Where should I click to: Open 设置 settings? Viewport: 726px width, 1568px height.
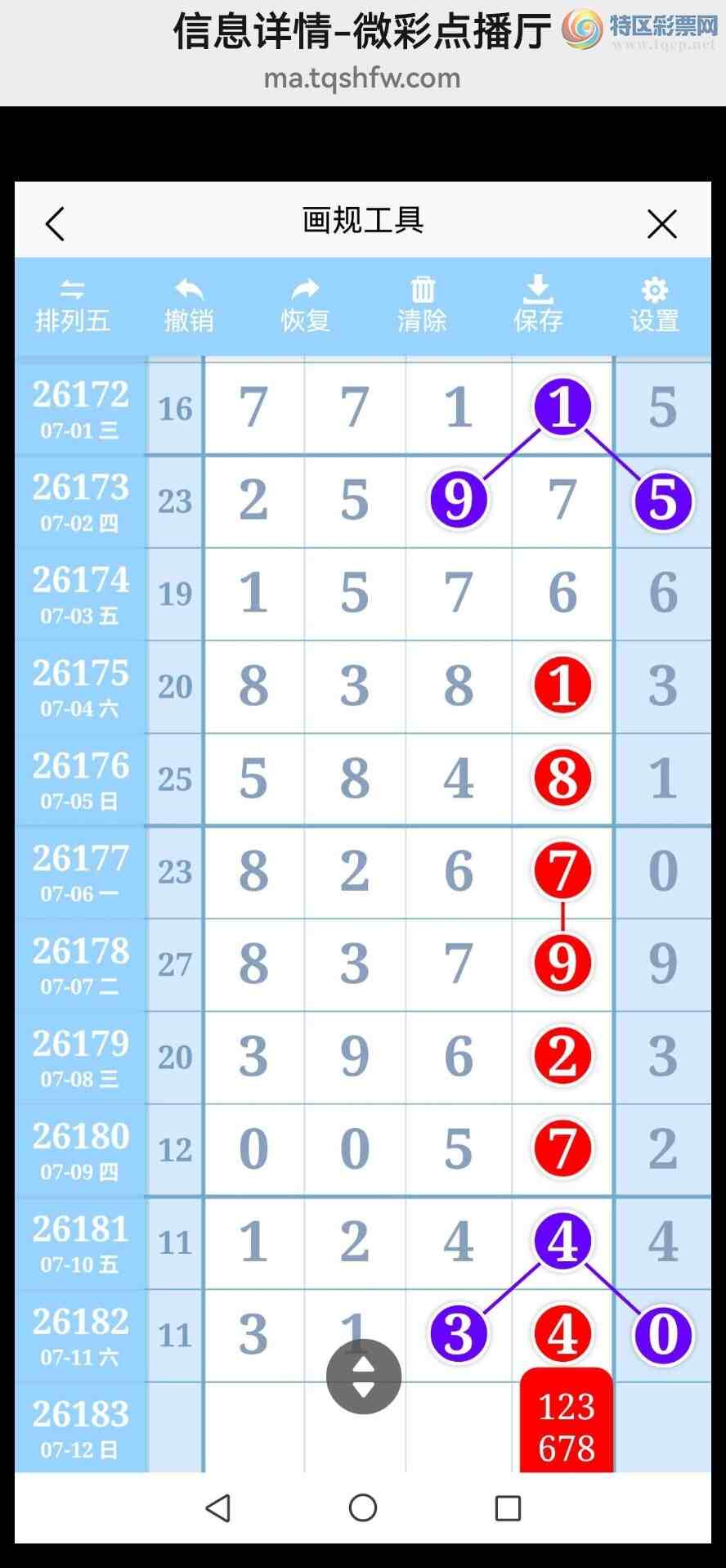tap(655, 307)
